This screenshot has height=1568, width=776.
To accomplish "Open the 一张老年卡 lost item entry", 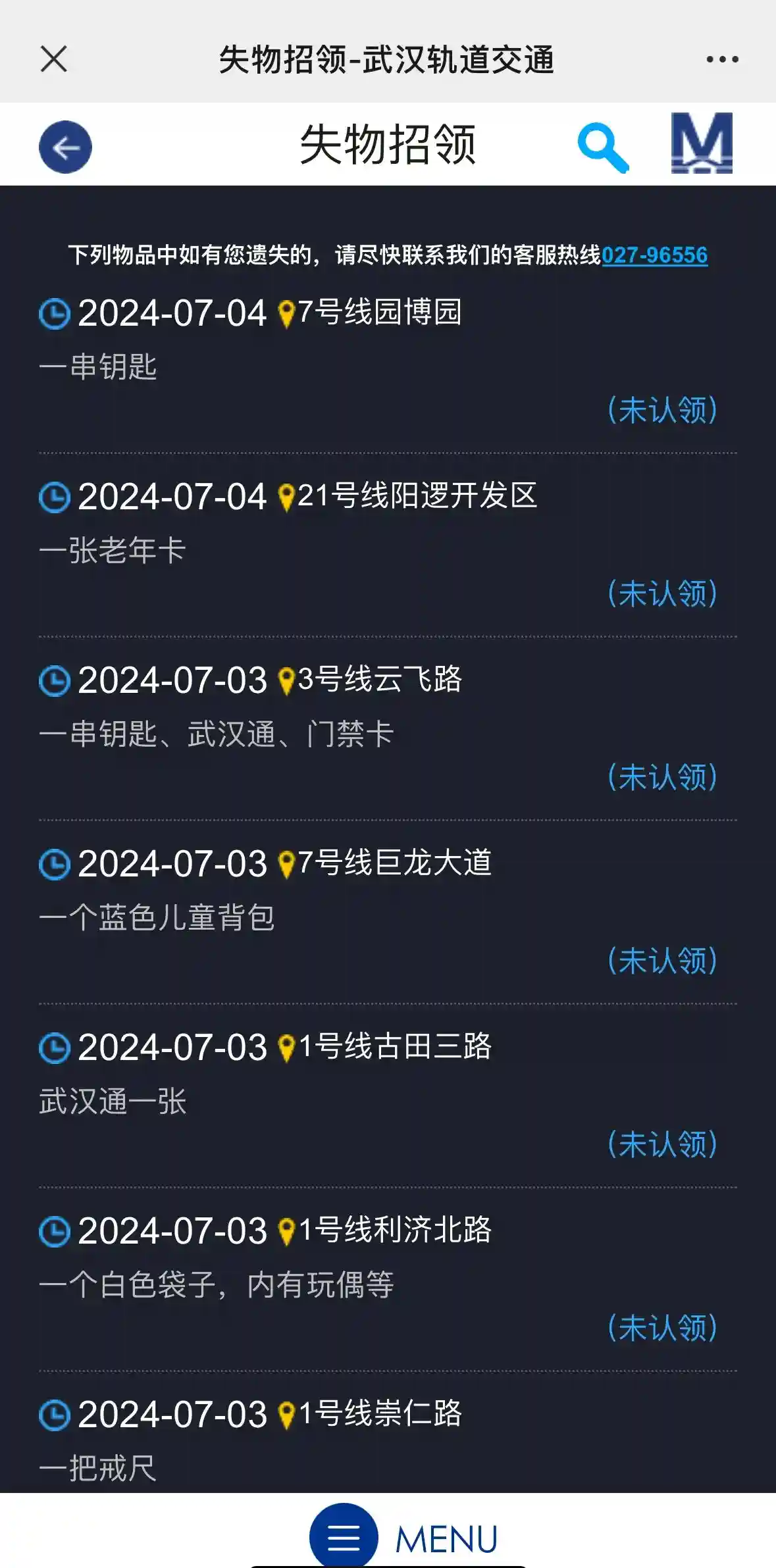I will point(388,545).
